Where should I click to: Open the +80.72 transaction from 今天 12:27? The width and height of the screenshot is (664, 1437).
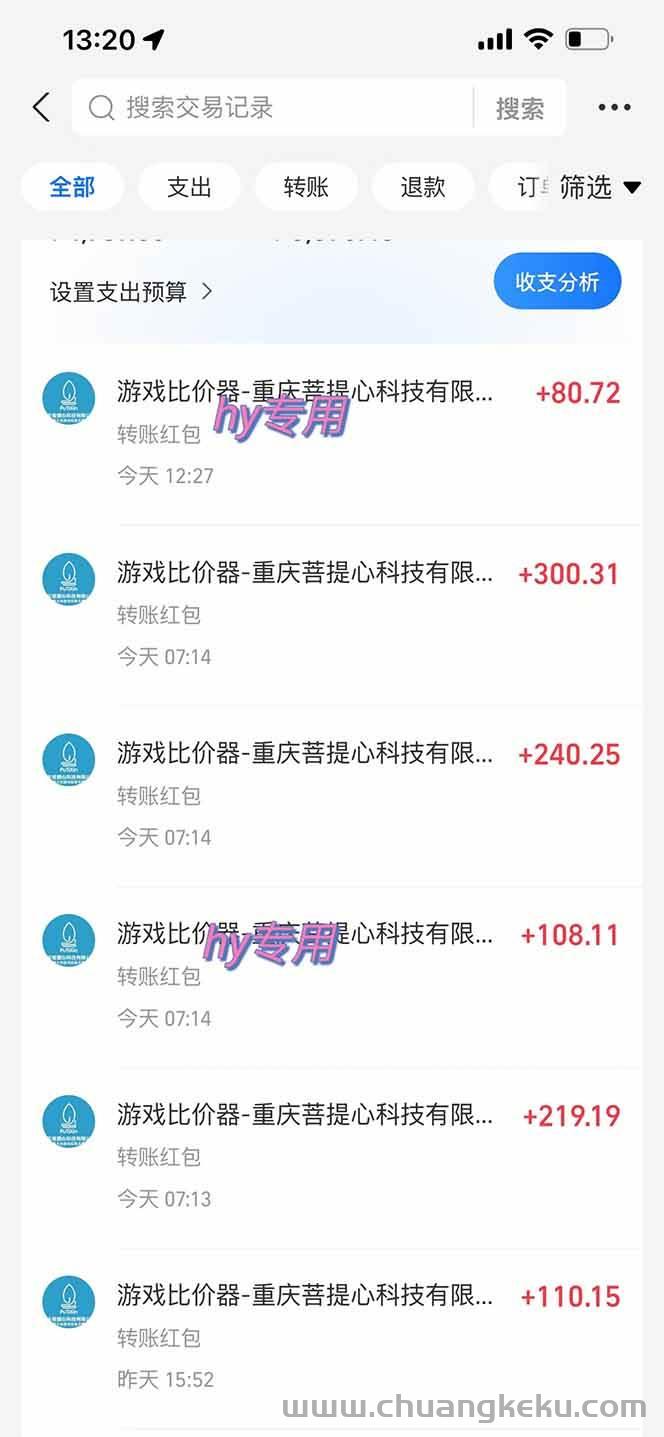click(x=330, y=432)
